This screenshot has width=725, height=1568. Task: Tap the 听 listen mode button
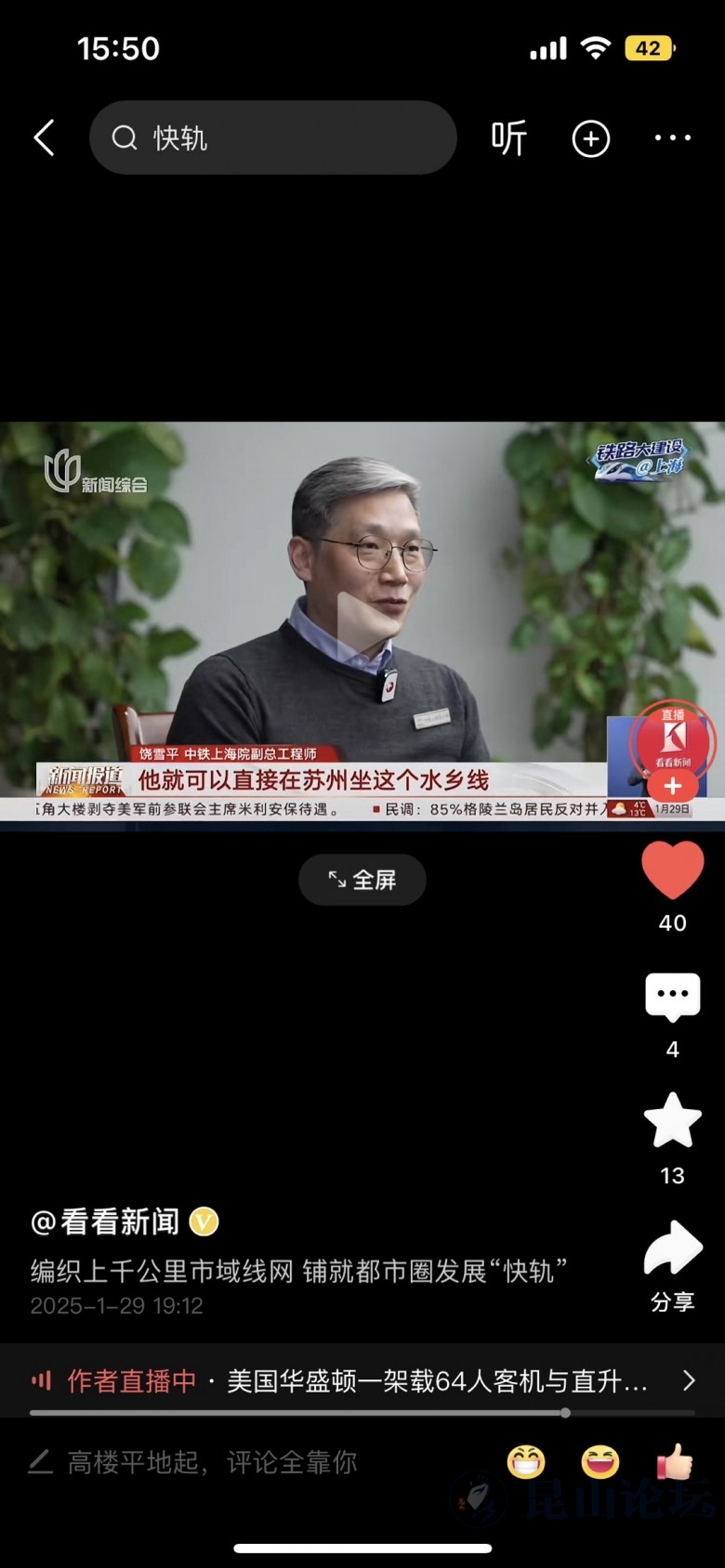point(508,137)
